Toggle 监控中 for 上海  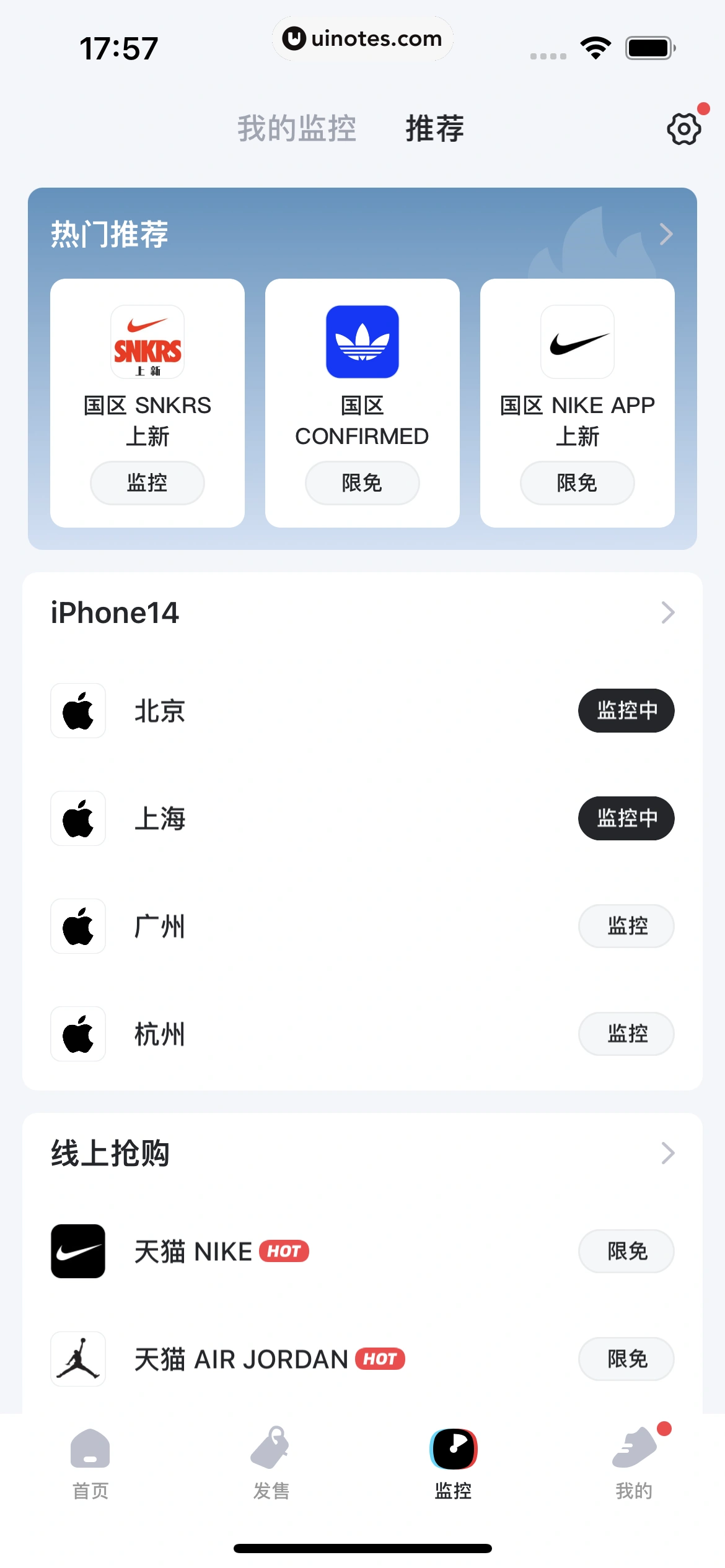(x=626, y=818)
